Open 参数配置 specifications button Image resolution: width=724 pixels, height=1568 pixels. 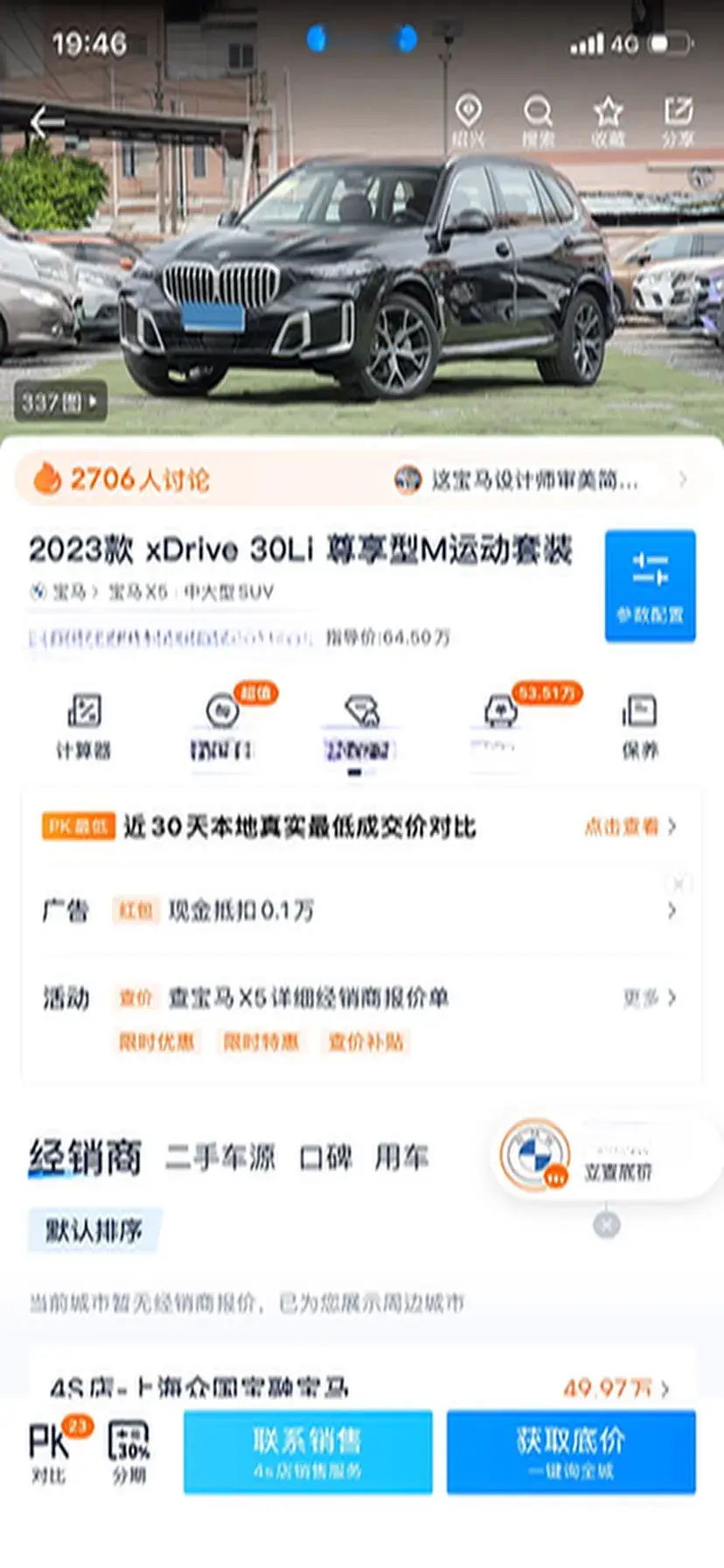650,585
